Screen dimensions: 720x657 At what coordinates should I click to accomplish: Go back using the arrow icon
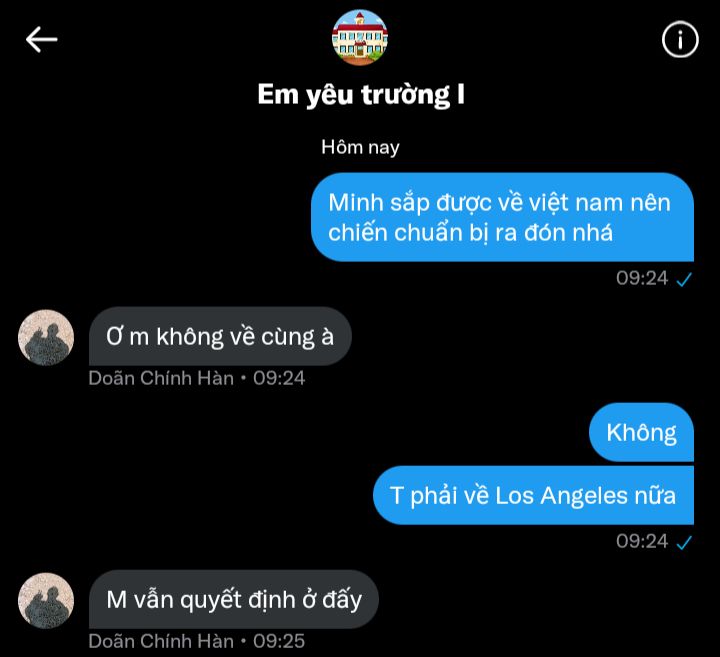[41, 39]
